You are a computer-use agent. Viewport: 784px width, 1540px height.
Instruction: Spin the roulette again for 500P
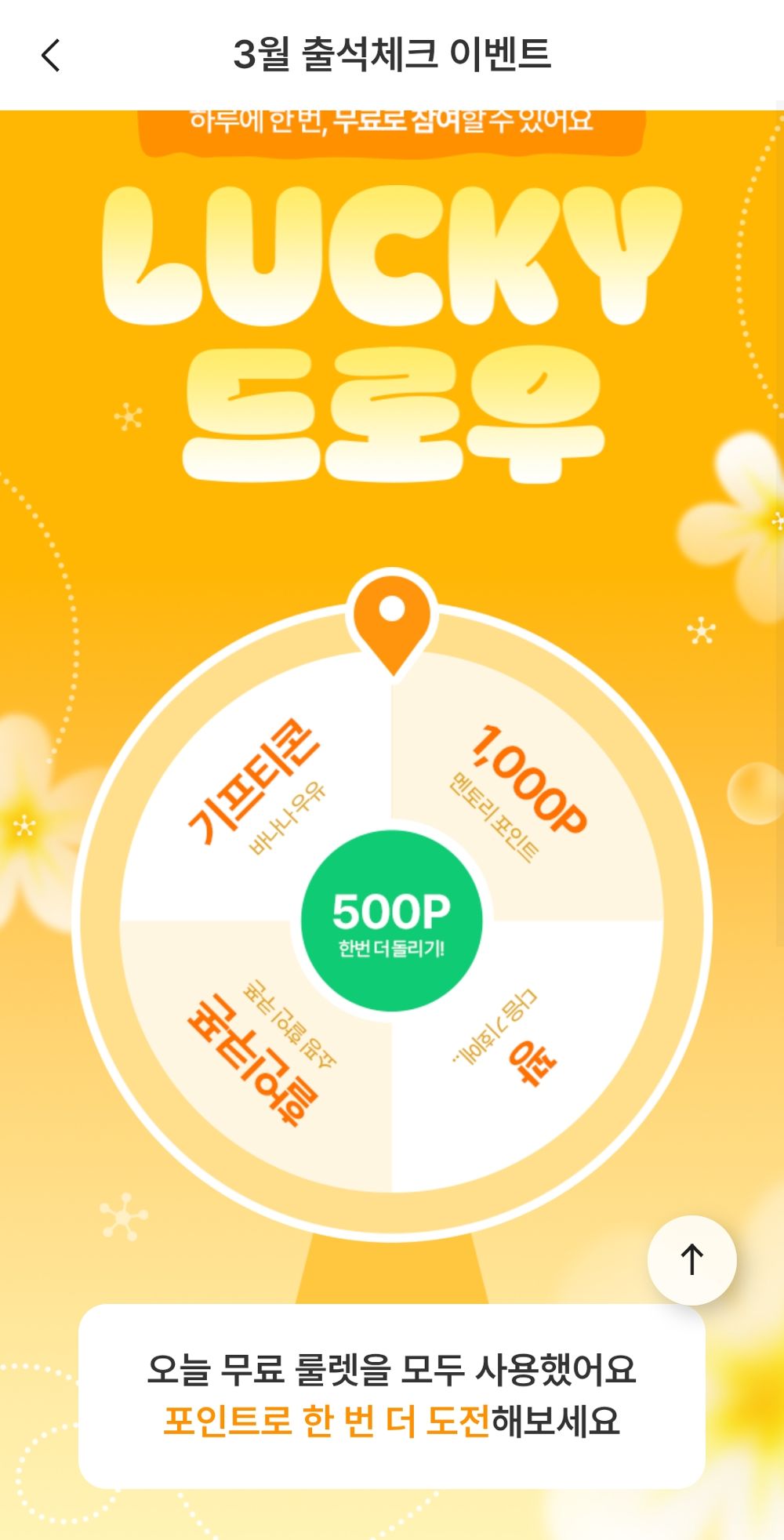click(391, 921)
